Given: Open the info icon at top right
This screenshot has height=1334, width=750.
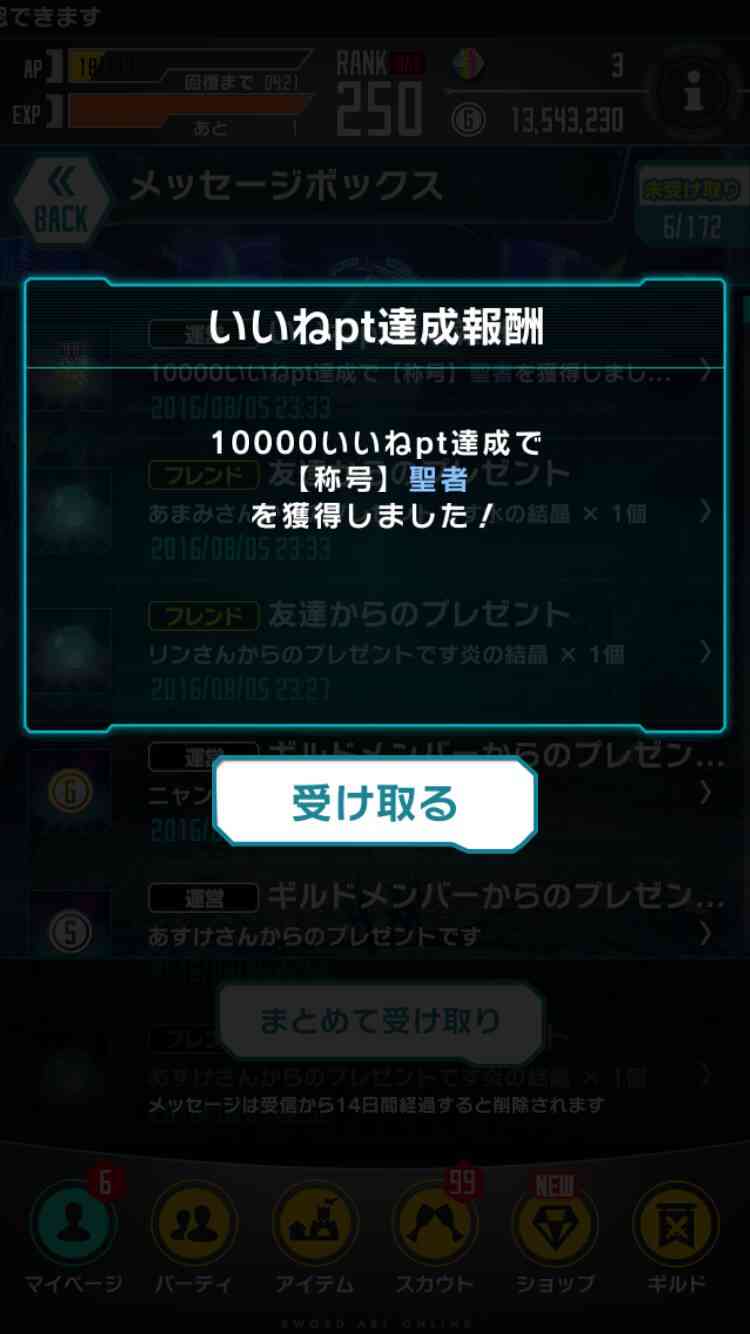Looking at the screenshot, I should (693, 96).
